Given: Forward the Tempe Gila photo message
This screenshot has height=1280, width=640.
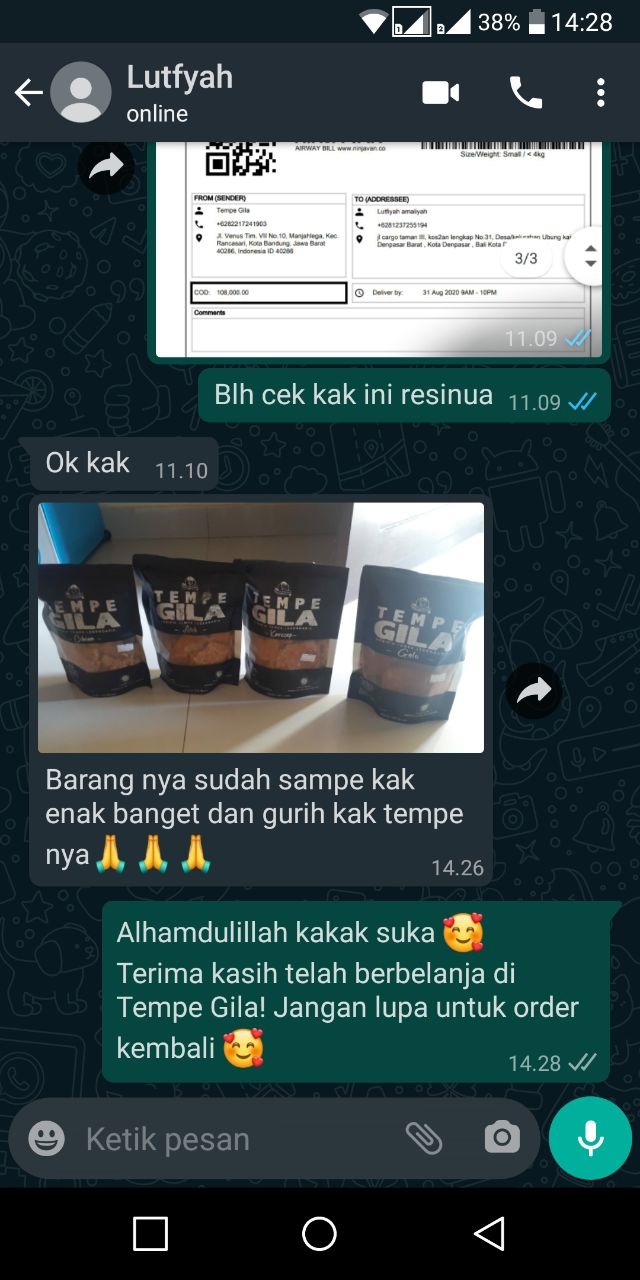Looking at the screenshot, I should pyautogui.click(x=533, y=690).
